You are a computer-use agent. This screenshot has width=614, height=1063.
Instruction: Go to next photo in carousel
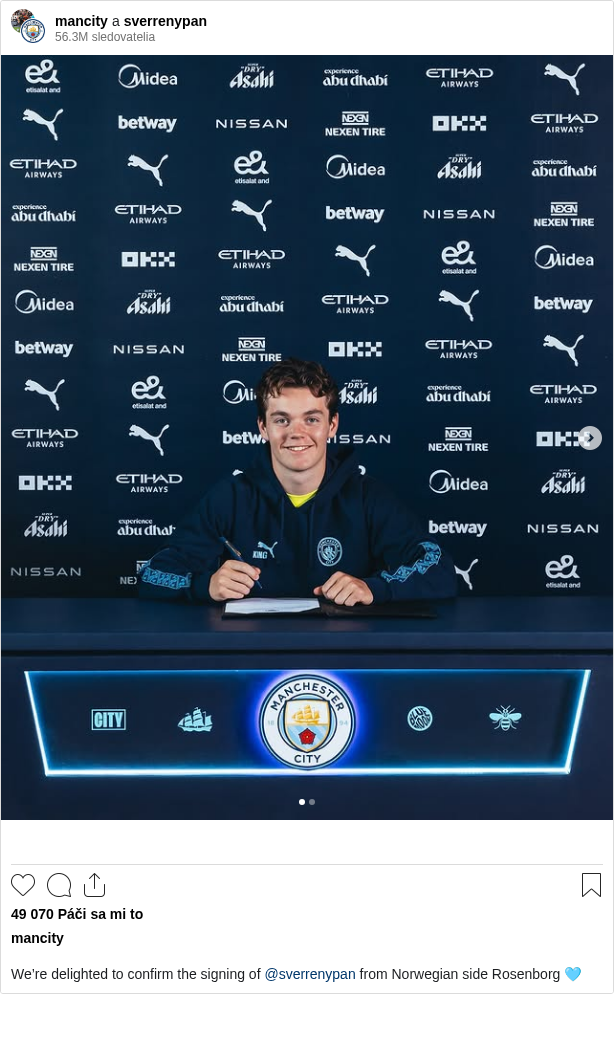[590, 438]
